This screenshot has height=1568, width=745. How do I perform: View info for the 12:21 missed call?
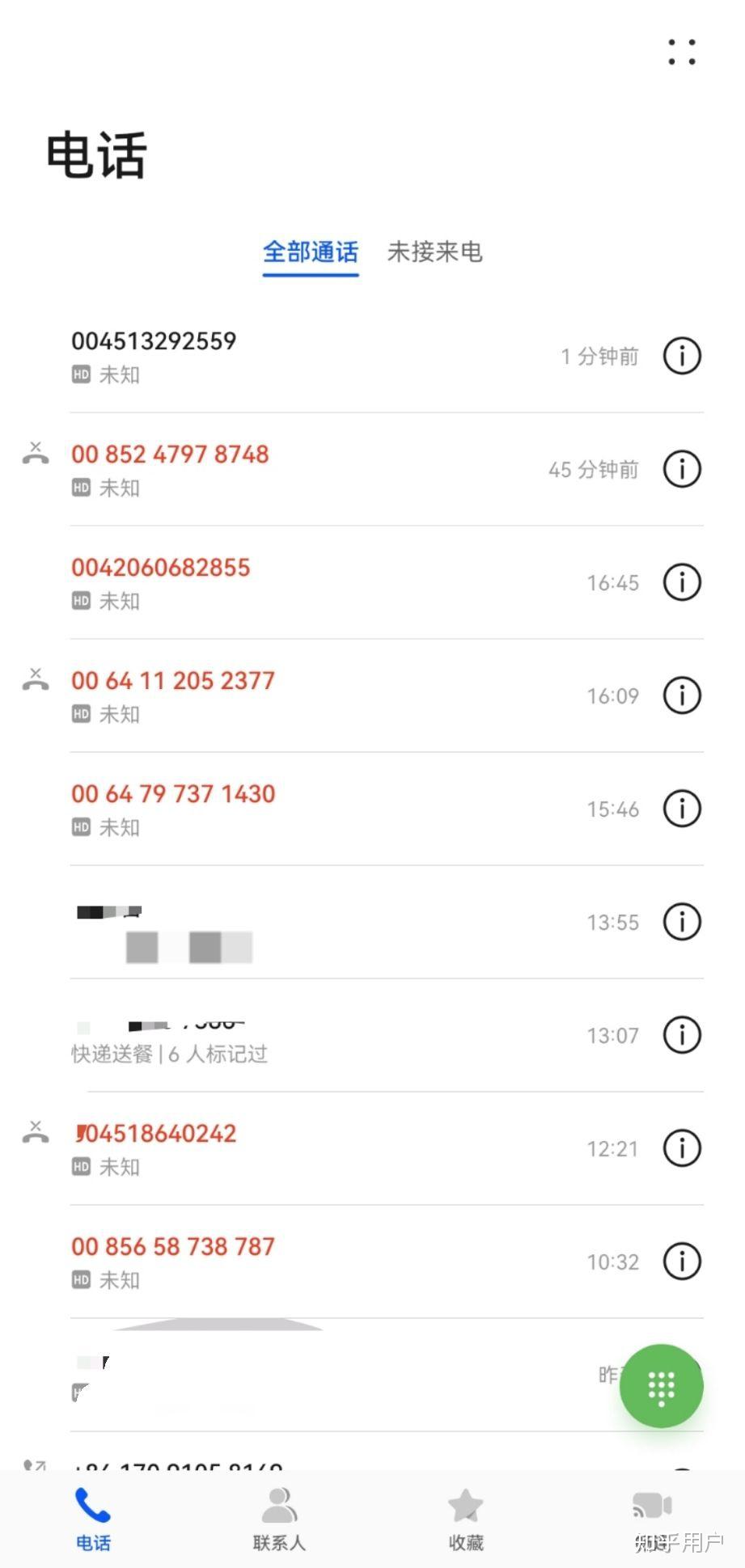[682, 1148]
